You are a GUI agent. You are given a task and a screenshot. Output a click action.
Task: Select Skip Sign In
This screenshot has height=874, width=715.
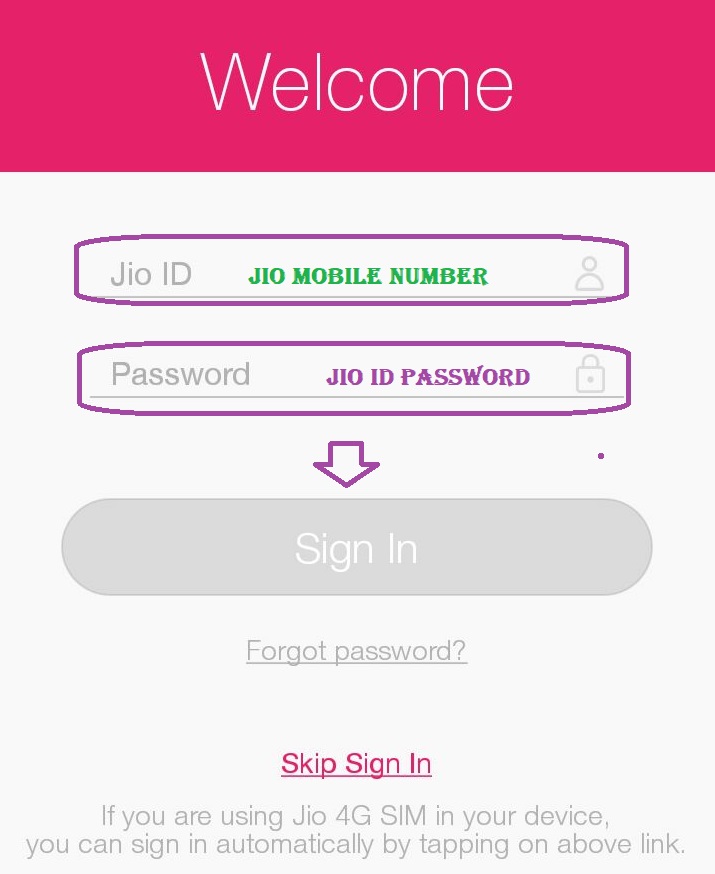[x=356, y=764]
